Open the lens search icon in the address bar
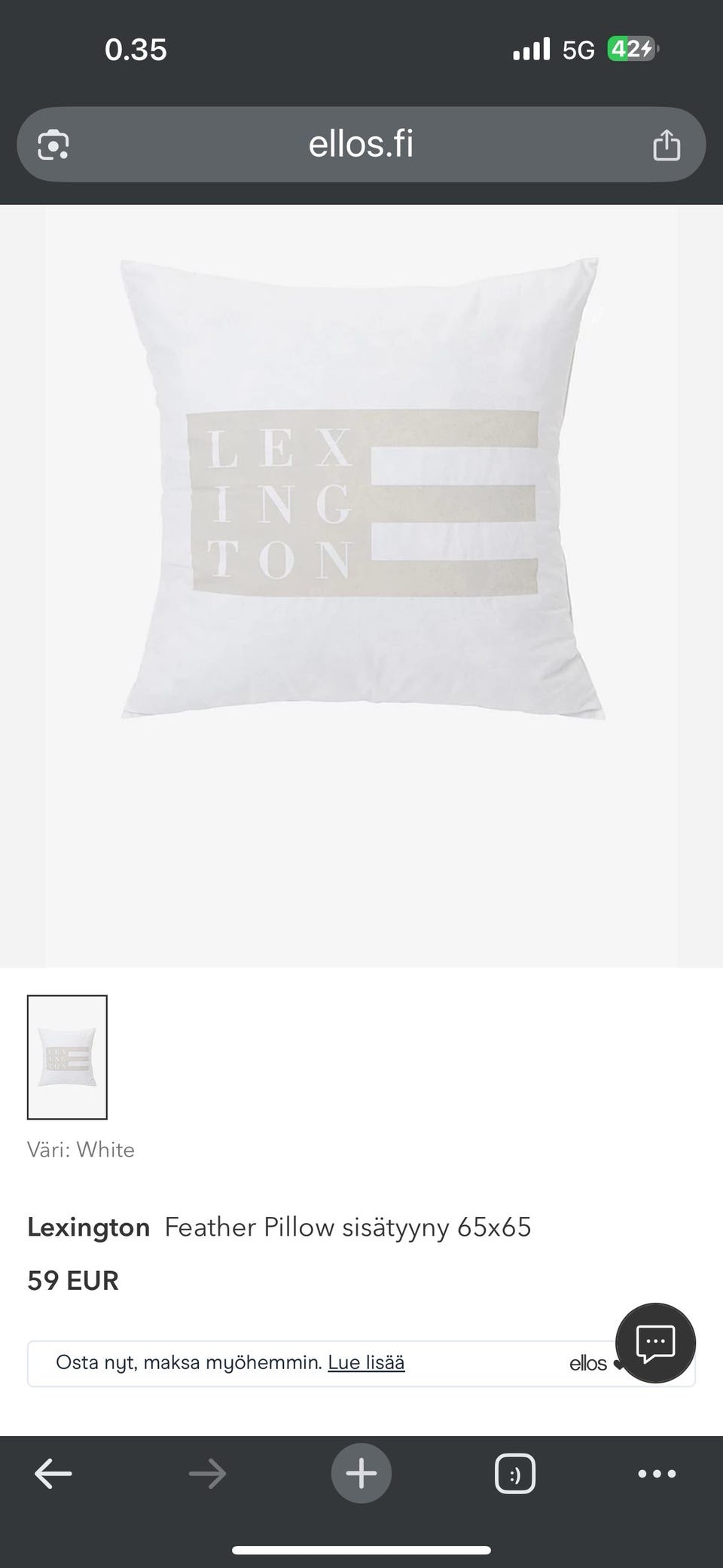This screenshot has width=723, height=1568. click(x=53, y=145)
